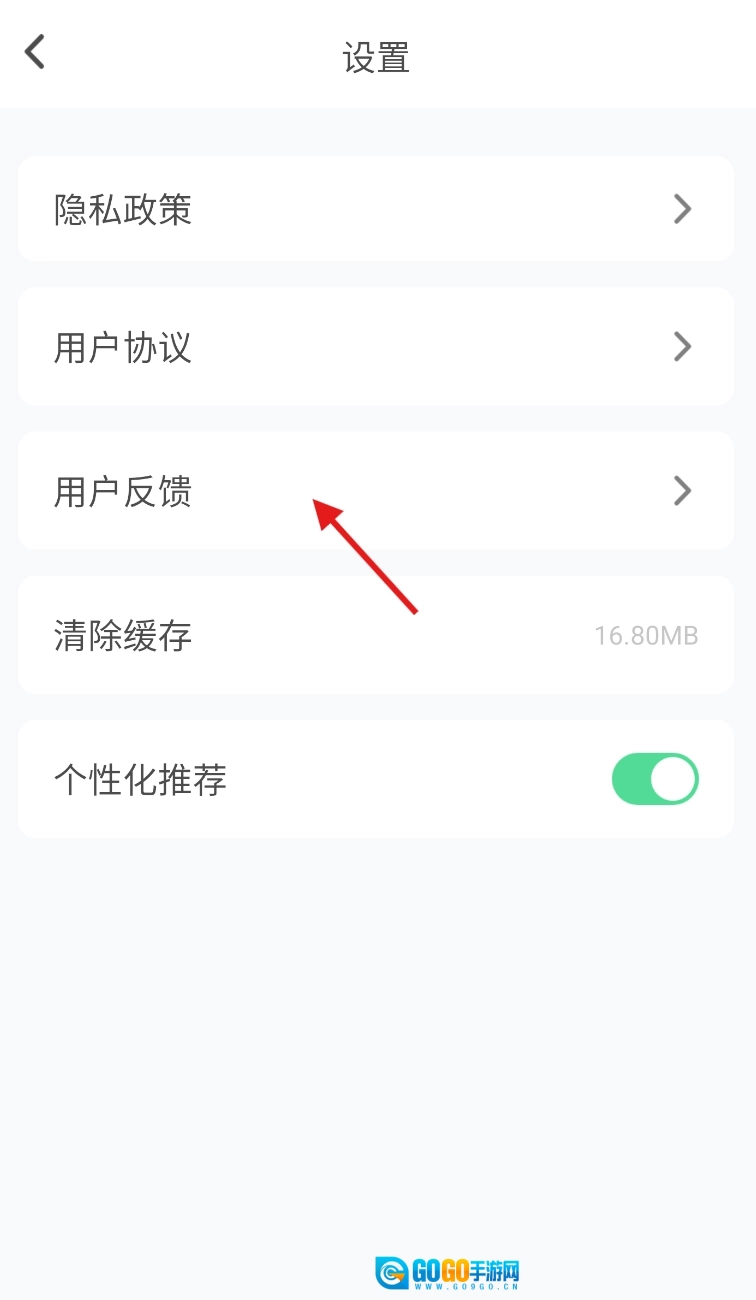Turn off the 个性化推荐 switch
Viewport: 756px width, 1300px height.
coord(654,780)
